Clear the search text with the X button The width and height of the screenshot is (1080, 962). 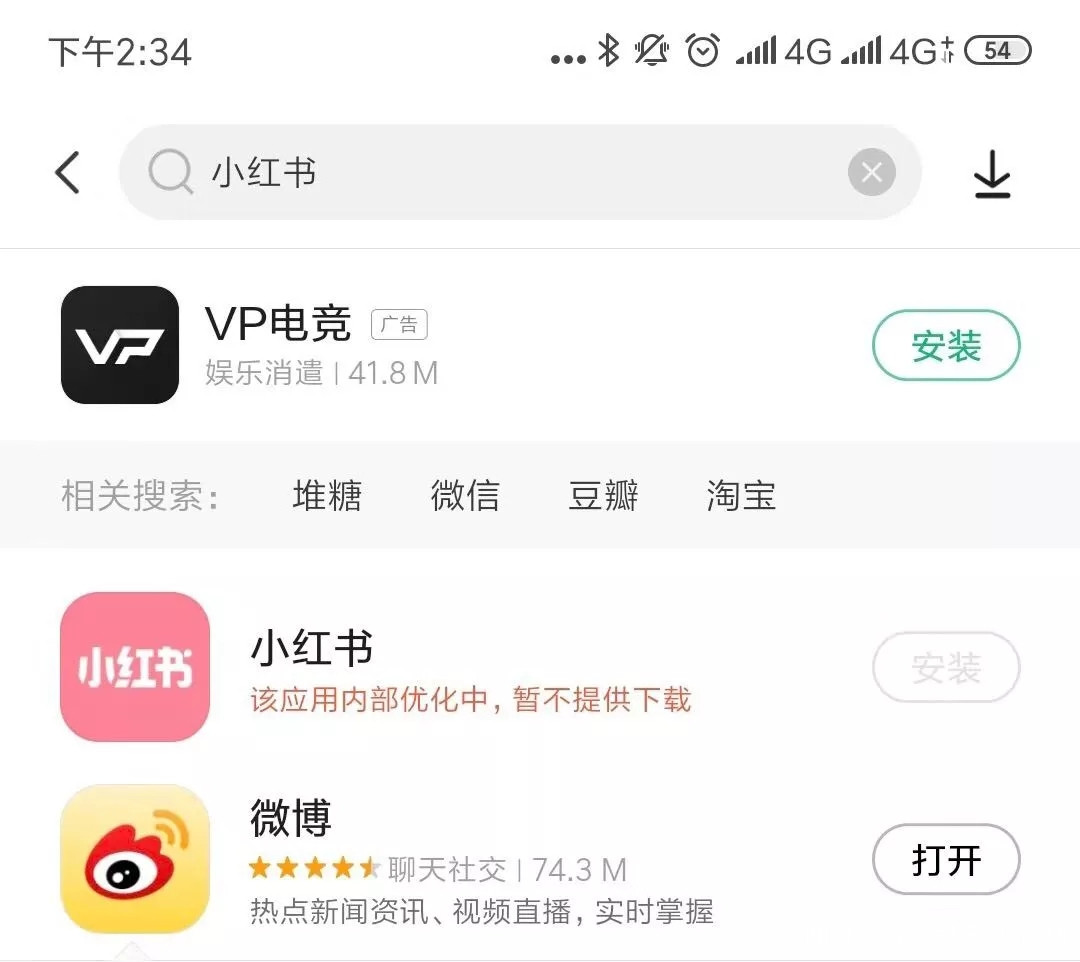871,172
